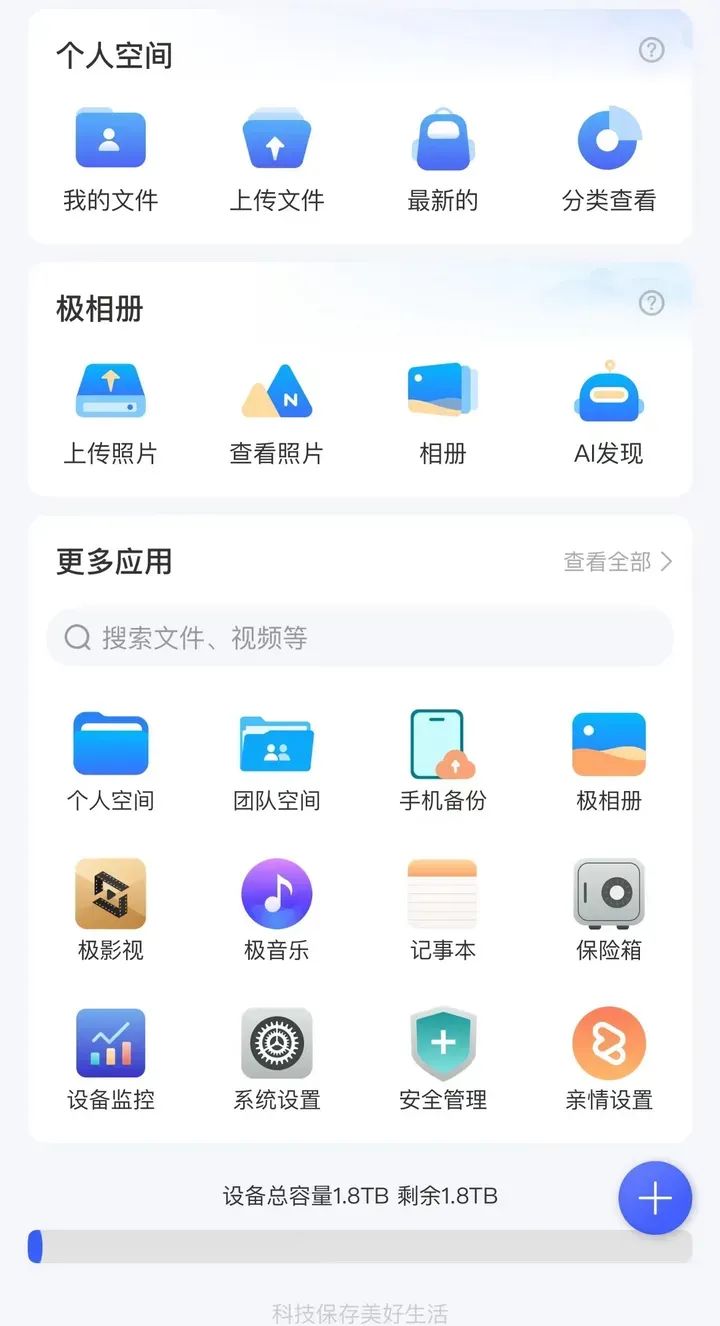The height and width of the screenshot is (1326, 720).
Task: Open 设备监控
Action: coord(110,1060)
